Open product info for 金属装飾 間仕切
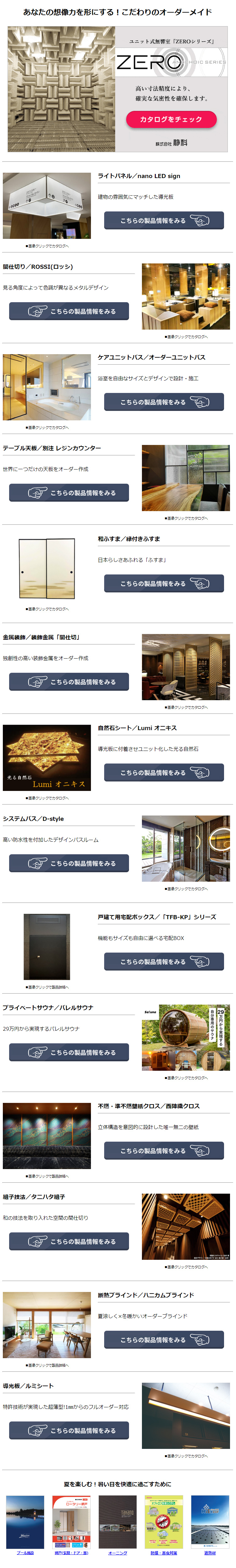 [x=69, y=682]
